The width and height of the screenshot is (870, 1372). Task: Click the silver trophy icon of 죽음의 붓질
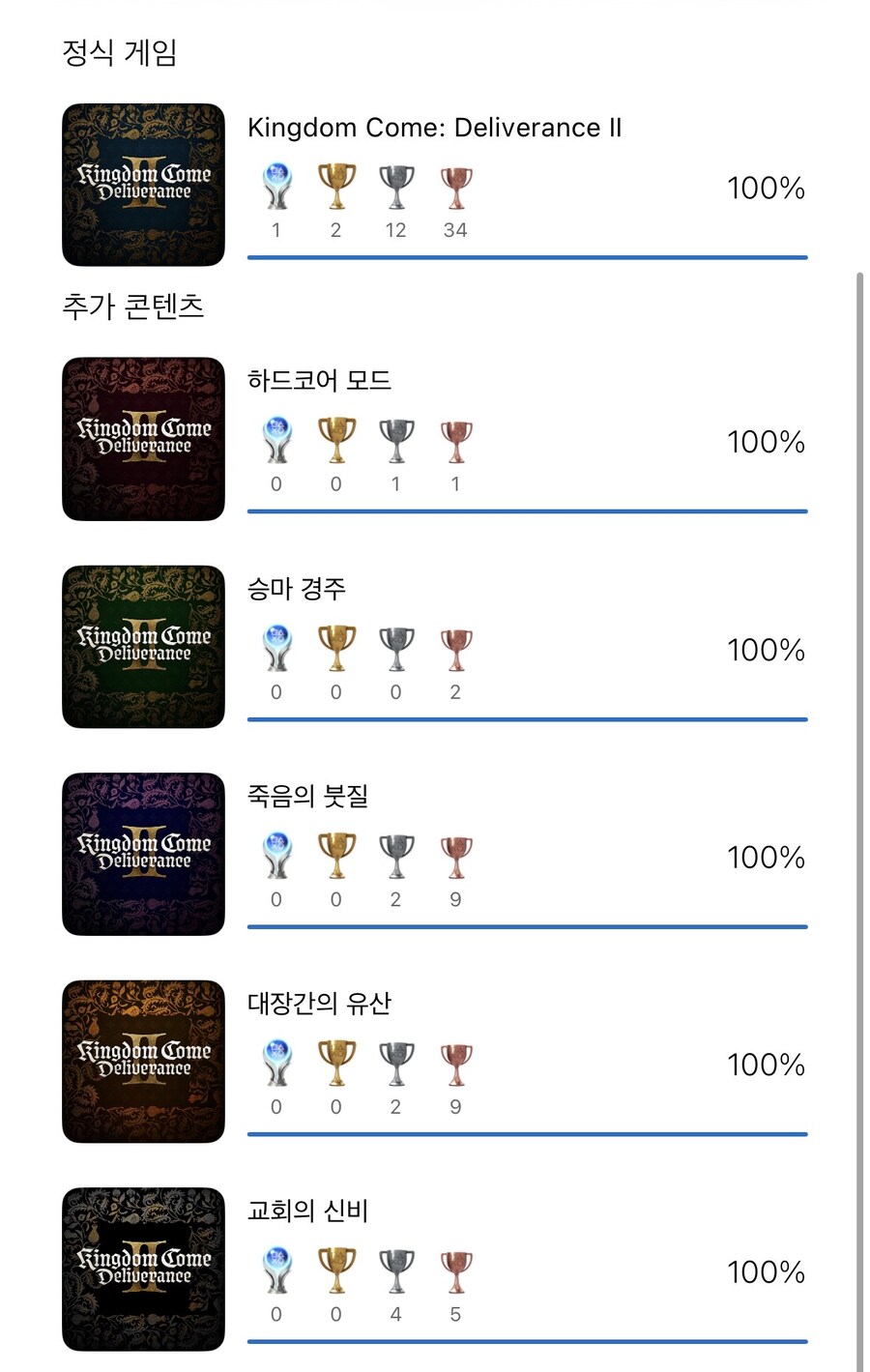coord(395,856)
